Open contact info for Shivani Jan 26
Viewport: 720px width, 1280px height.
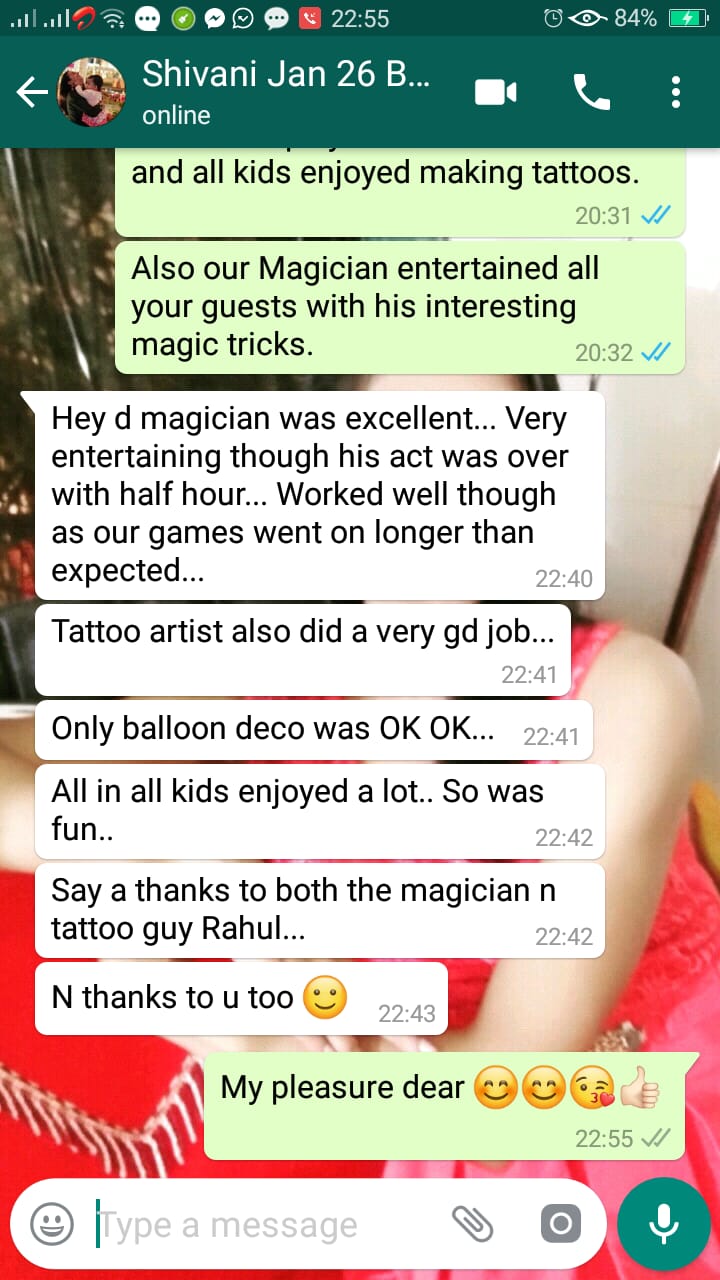pos(286,92)
